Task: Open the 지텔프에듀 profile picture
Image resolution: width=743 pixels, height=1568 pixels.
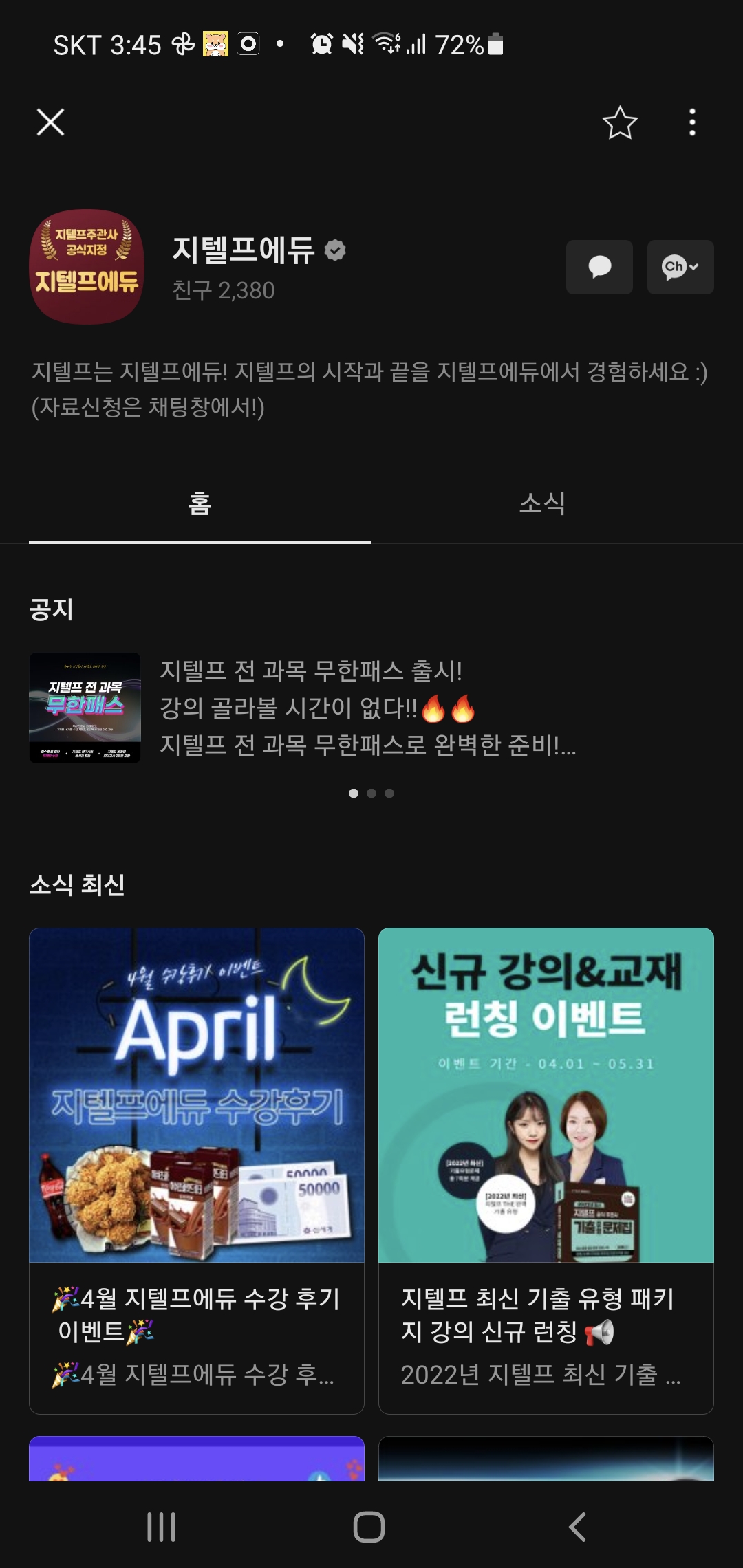Action: pos(87,267)
